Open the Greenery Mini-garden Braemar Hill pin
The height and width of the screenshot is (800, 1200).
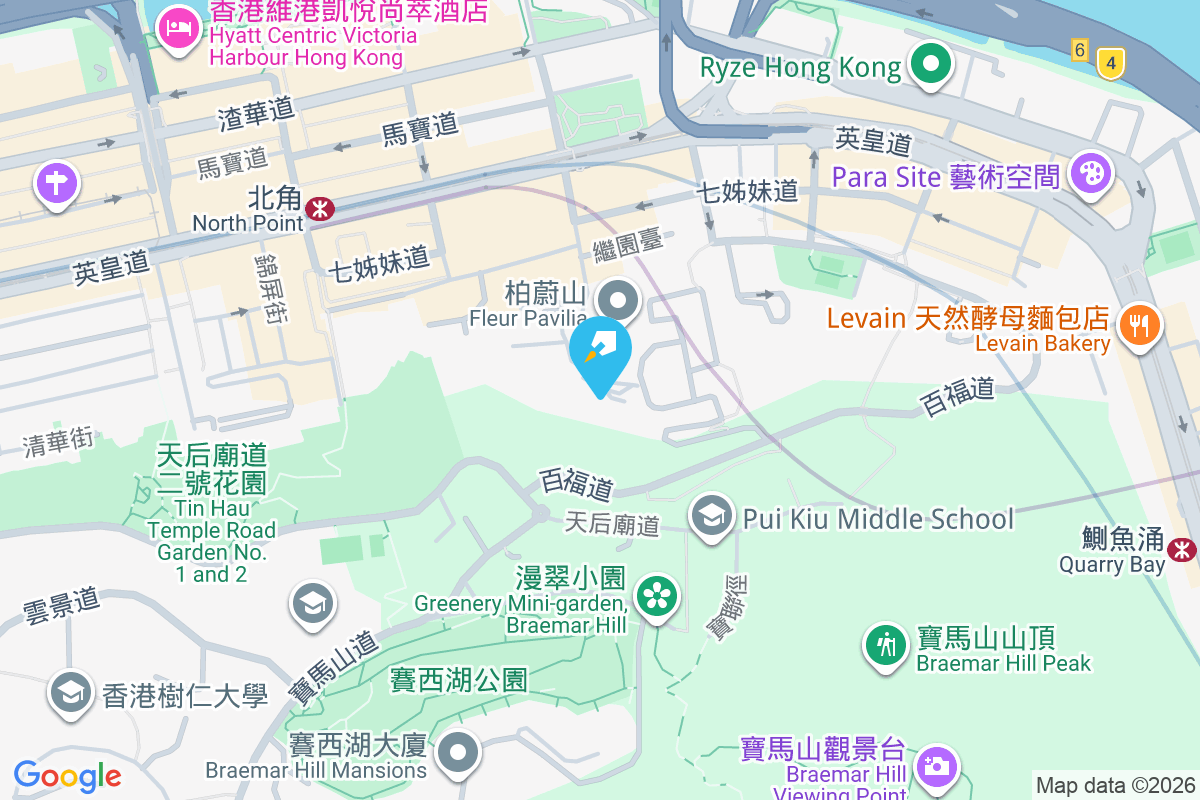point(656,597)
